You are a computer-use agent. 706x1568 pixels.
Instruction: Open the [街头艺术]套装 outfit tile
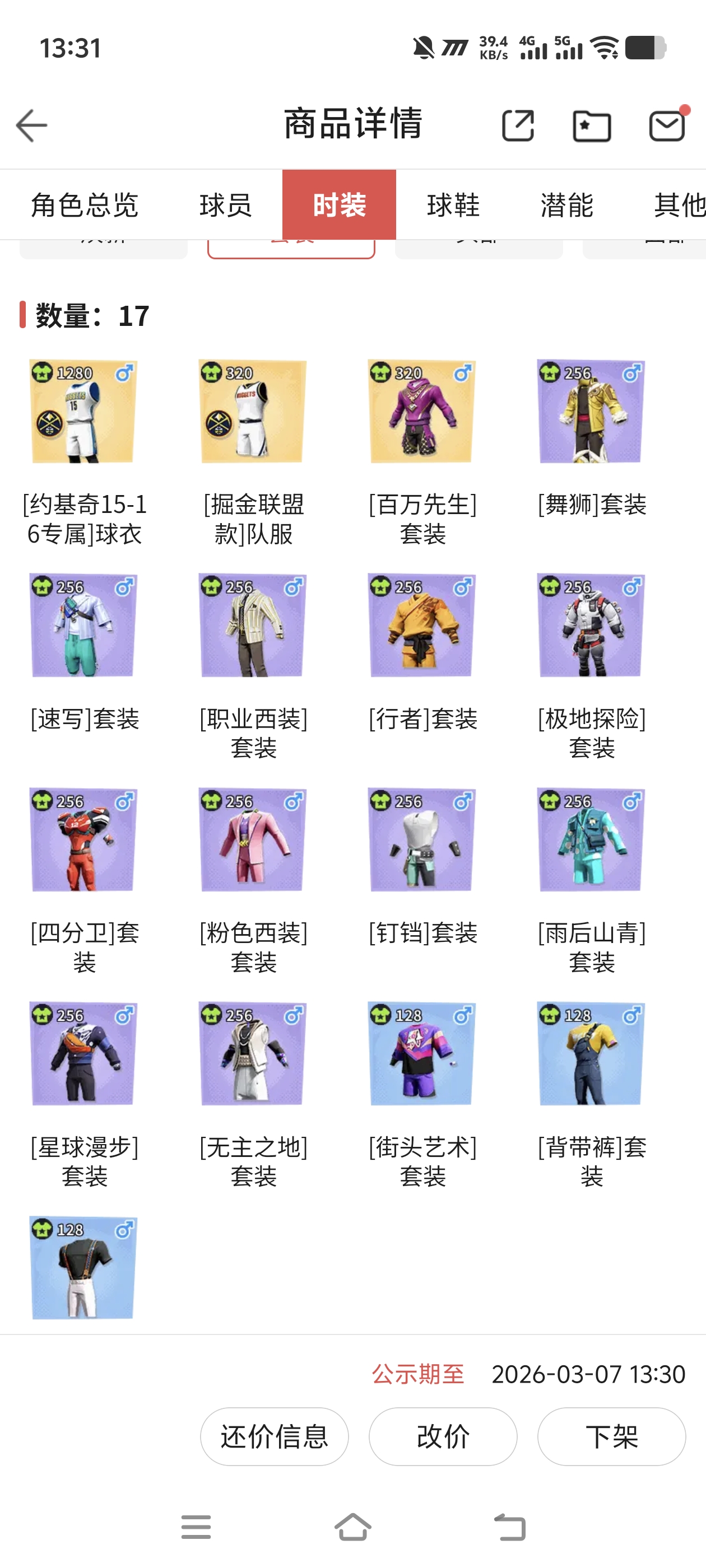pos(422,1054)
